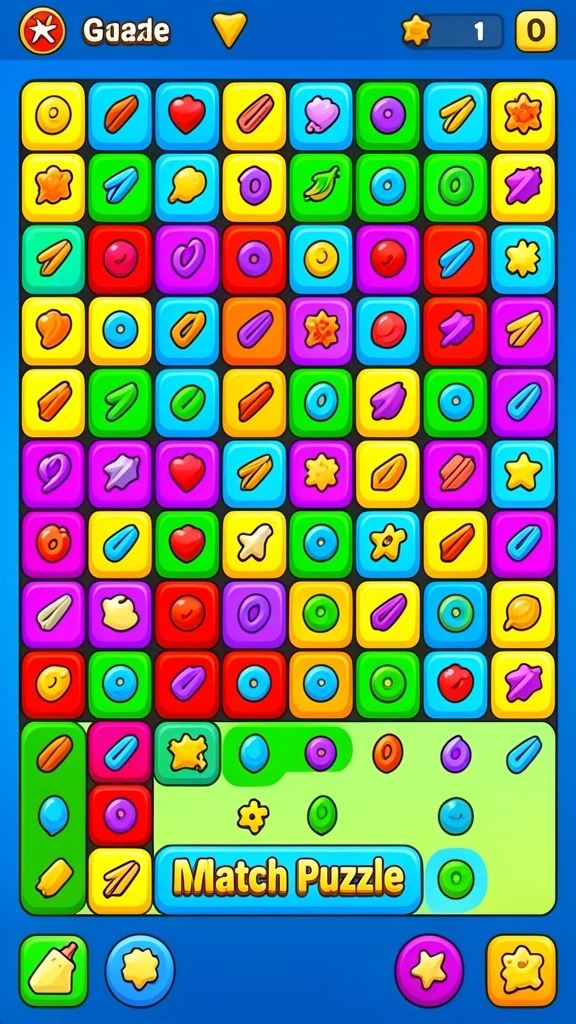Expand the yellow dropdown arrow next to the title
This screenshot has height=1024, width=576.
(x=230, y=29)
